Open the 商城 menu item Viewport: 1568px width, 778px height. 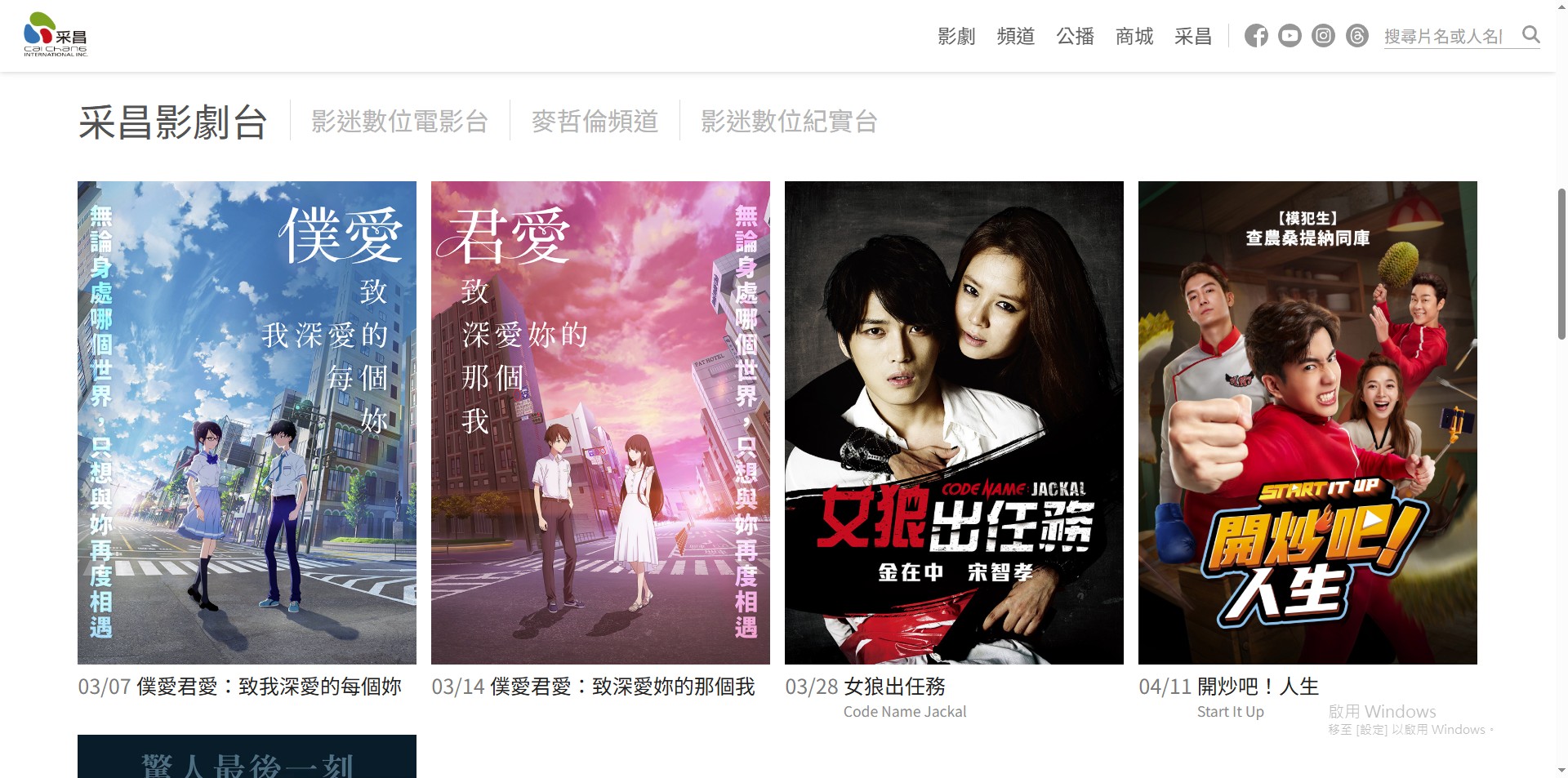tap(1134, 36)
